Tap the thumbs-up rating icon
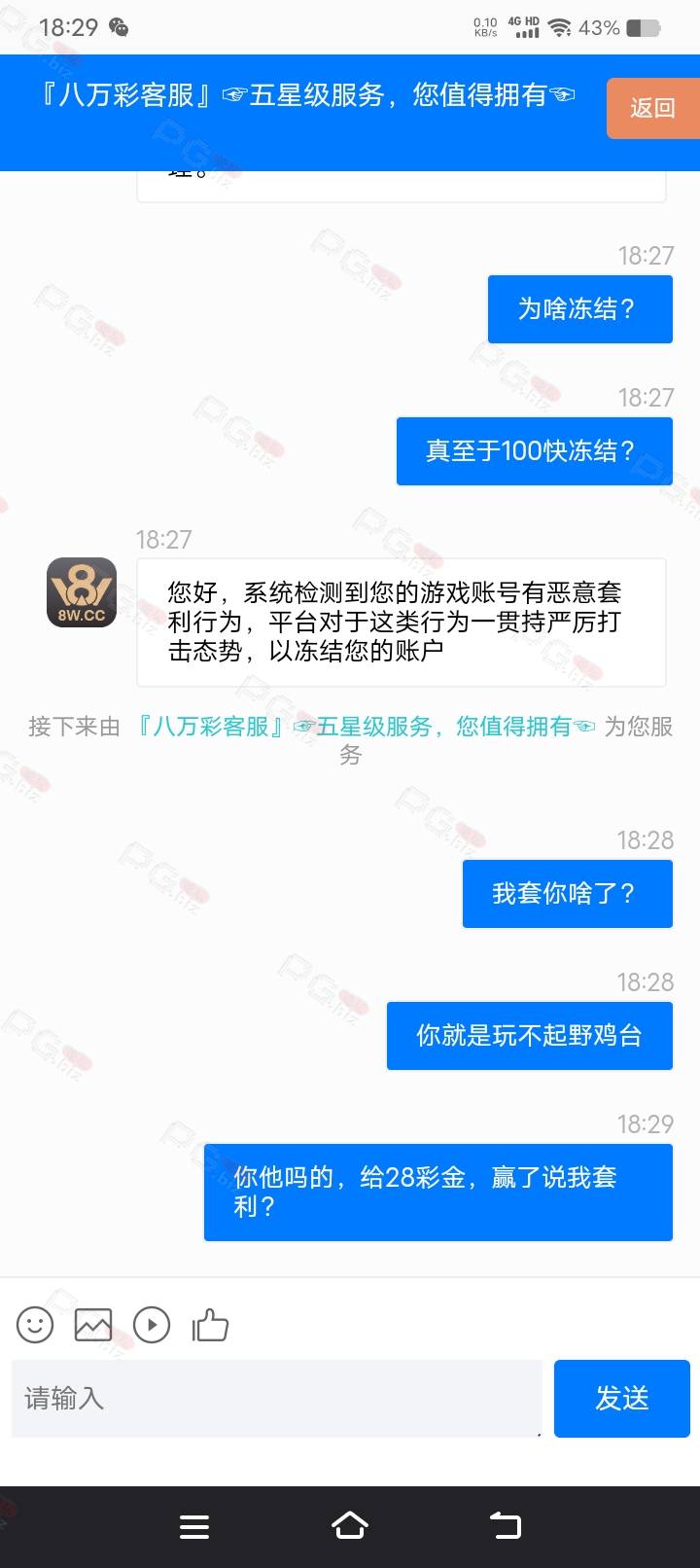Image resolution: width=700 pixels, height=1568 pixels. coord(210,1325)
